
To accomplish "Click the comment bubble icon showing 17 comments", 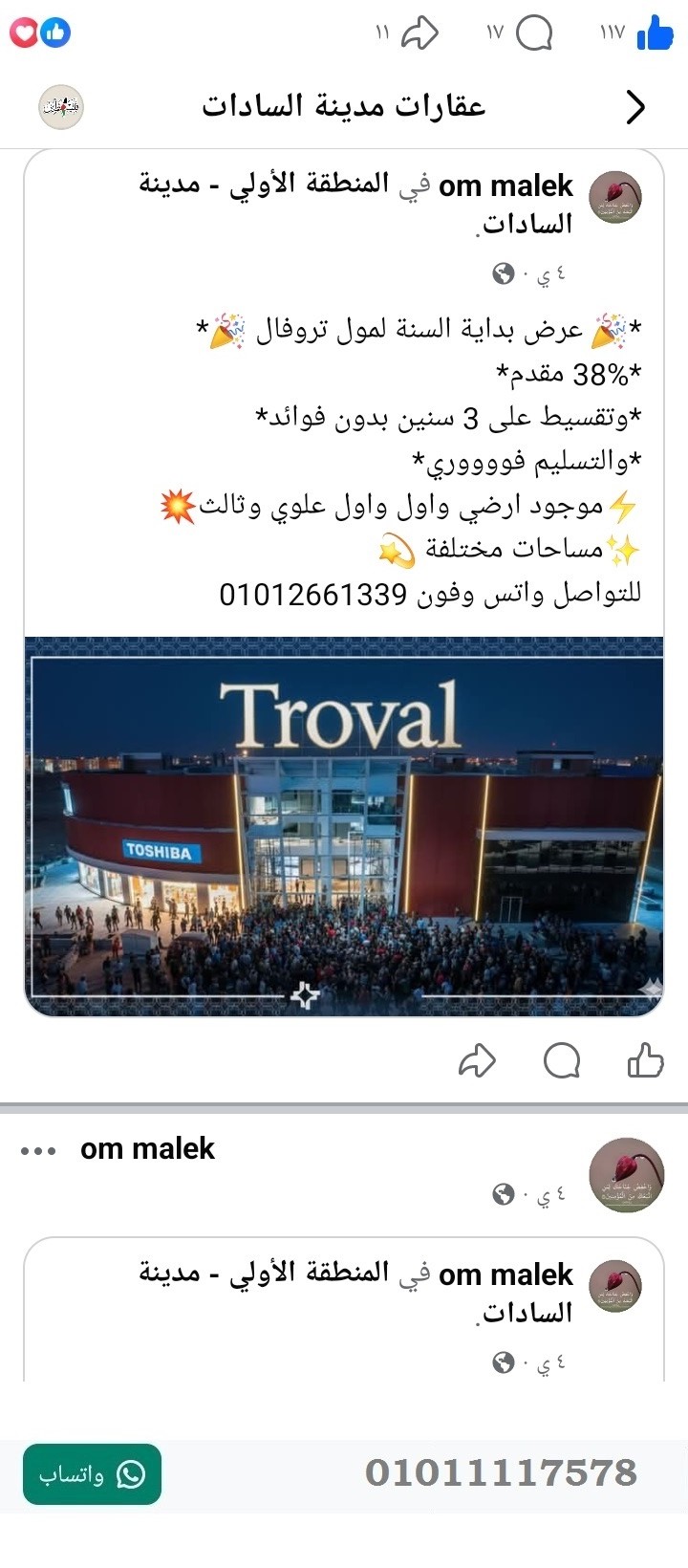I will [x=535, y=32].
